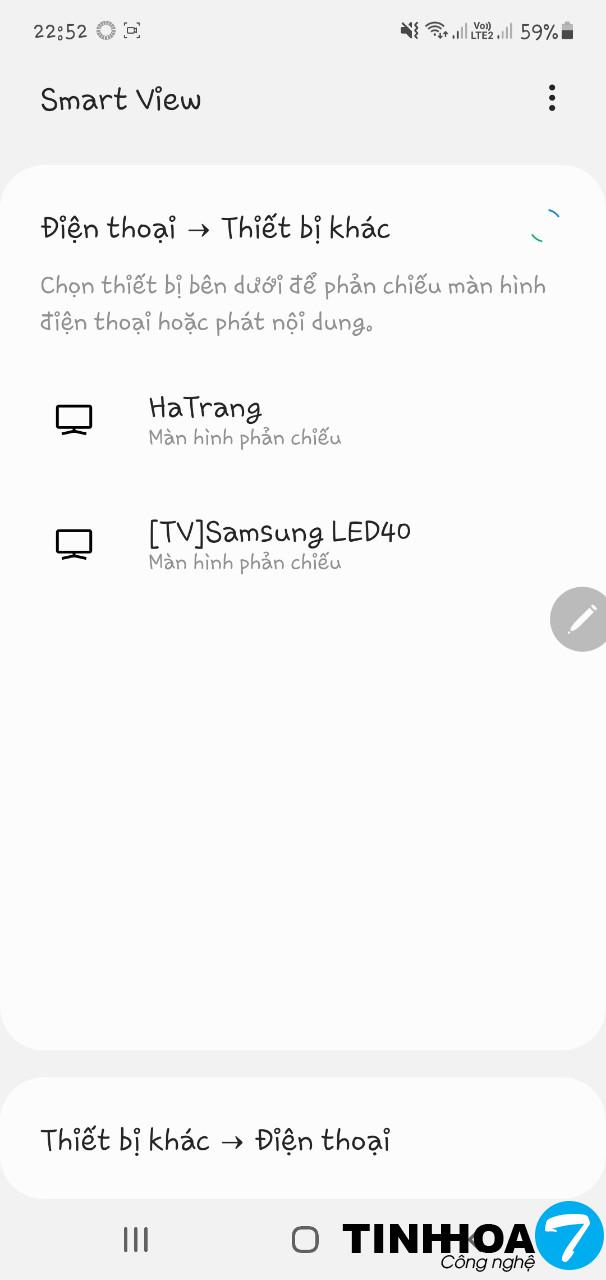Select [TV]Samsung LED40 for screen mirroring
The image size is (606, 1280).
click(279, 544)
